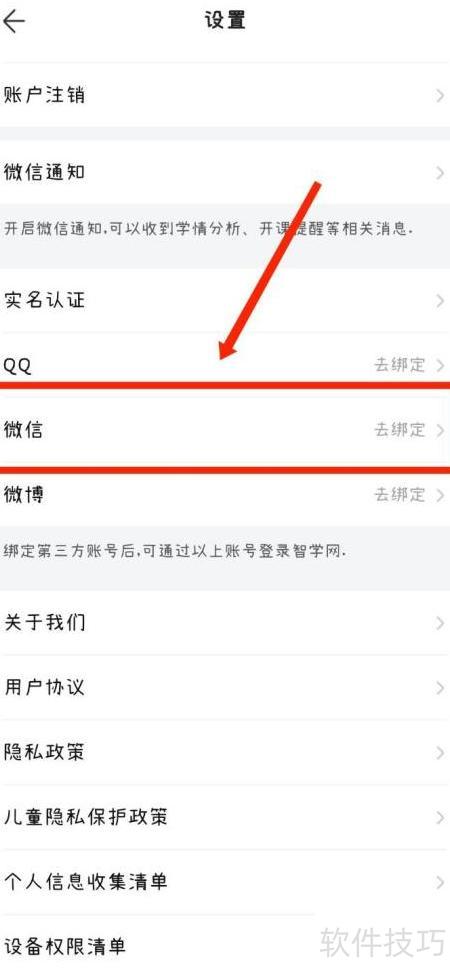Open 实名认证 verification
The height and width of the screenshot is (976, 450).
click(x=225, y=301)
